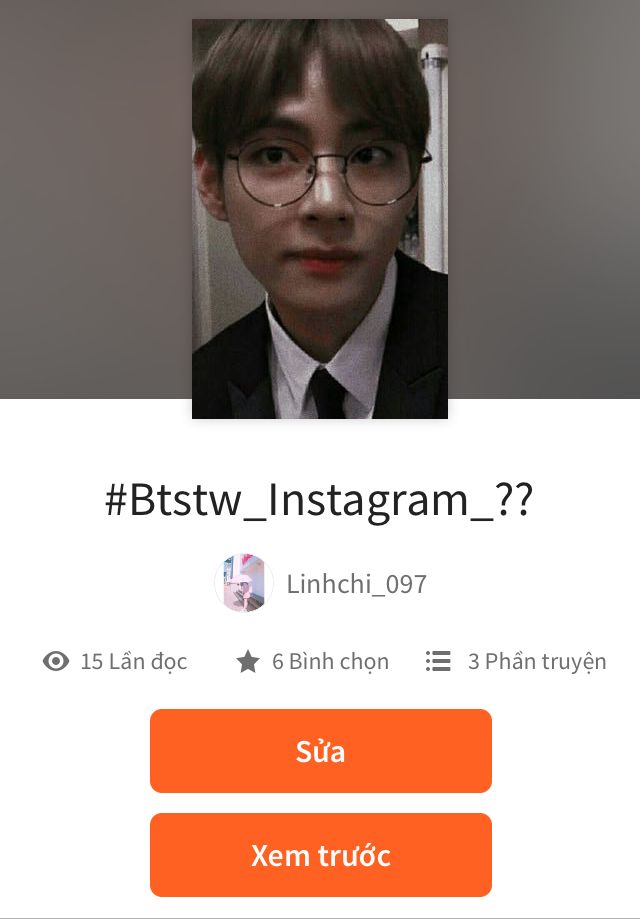
Task: Open the Xem trước preview
Action: tap(320, 855)
